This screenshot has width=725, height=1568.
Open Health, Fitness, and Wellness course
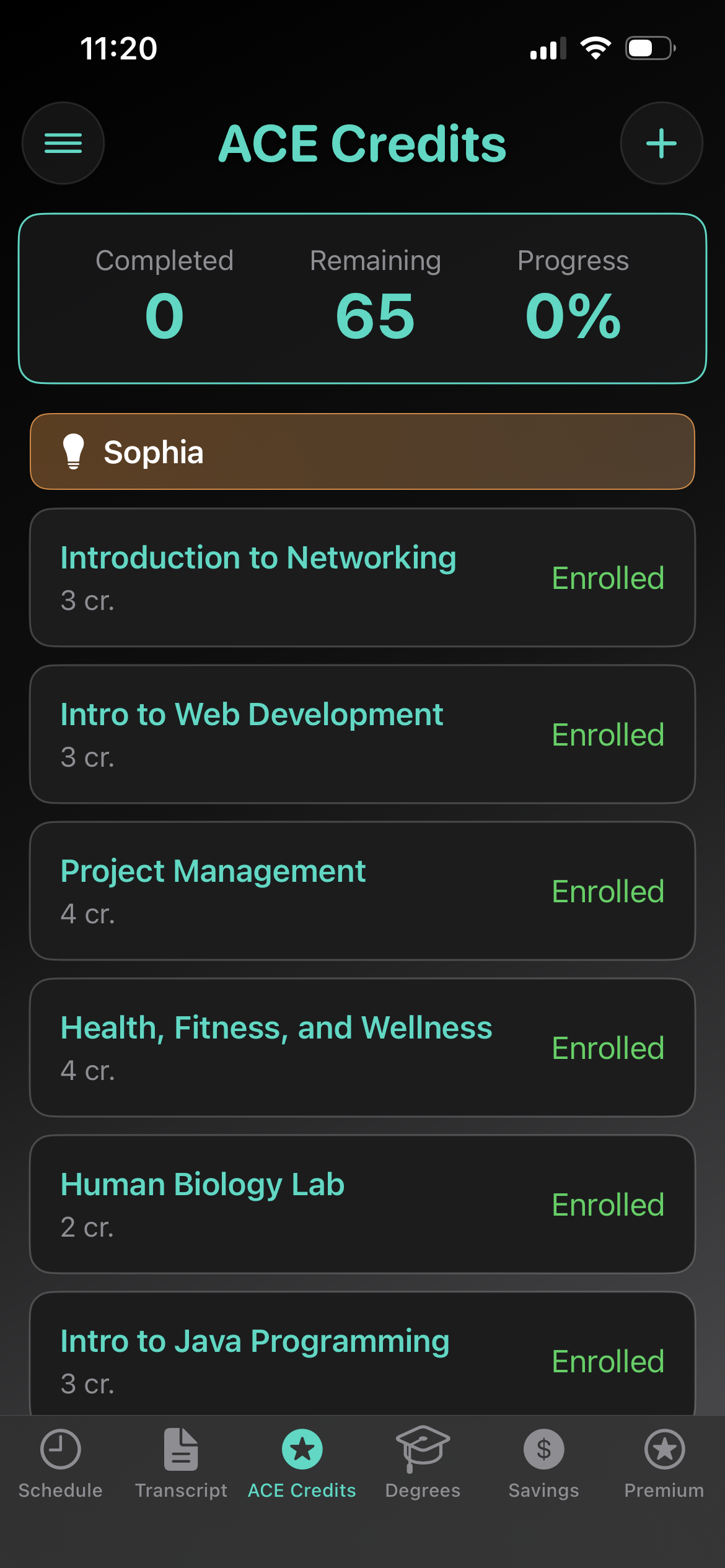(362, 1048)
